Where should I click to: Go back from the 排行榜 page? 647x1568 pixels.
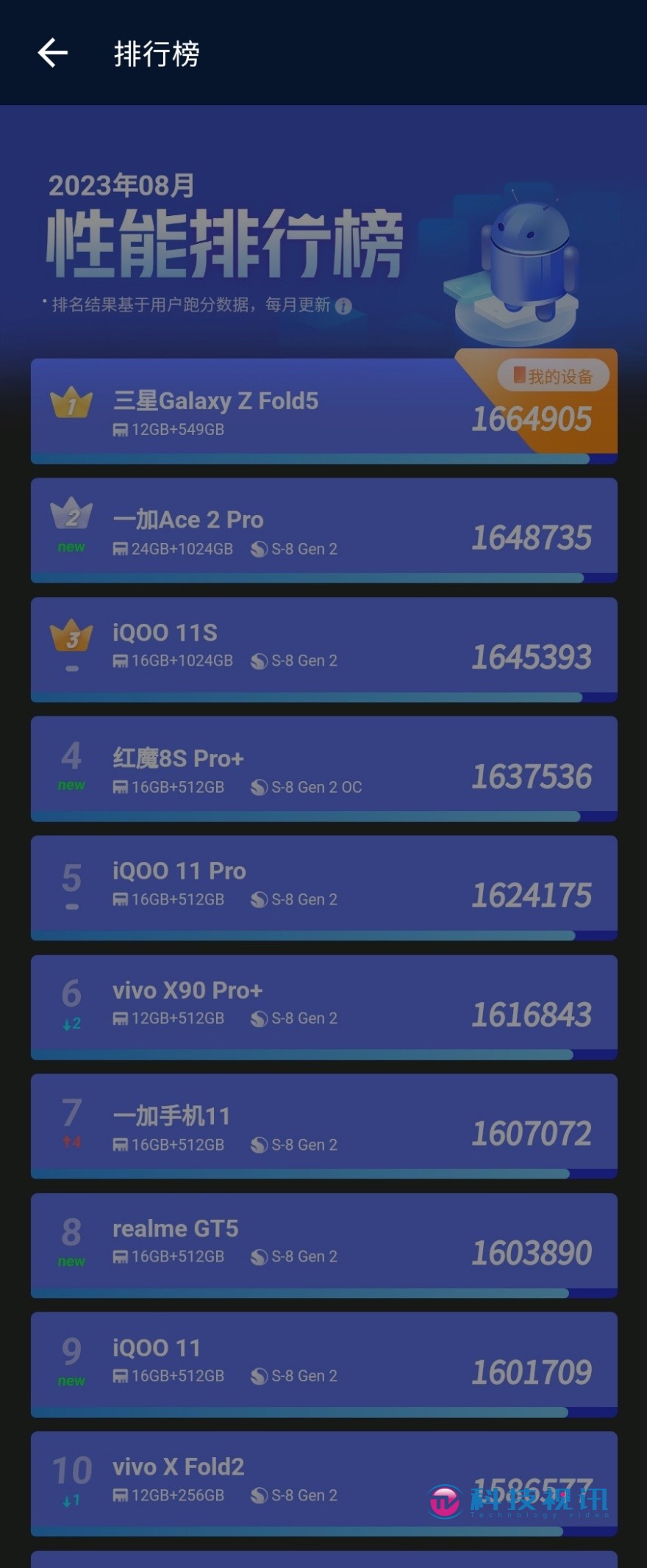tap(53, 53)
